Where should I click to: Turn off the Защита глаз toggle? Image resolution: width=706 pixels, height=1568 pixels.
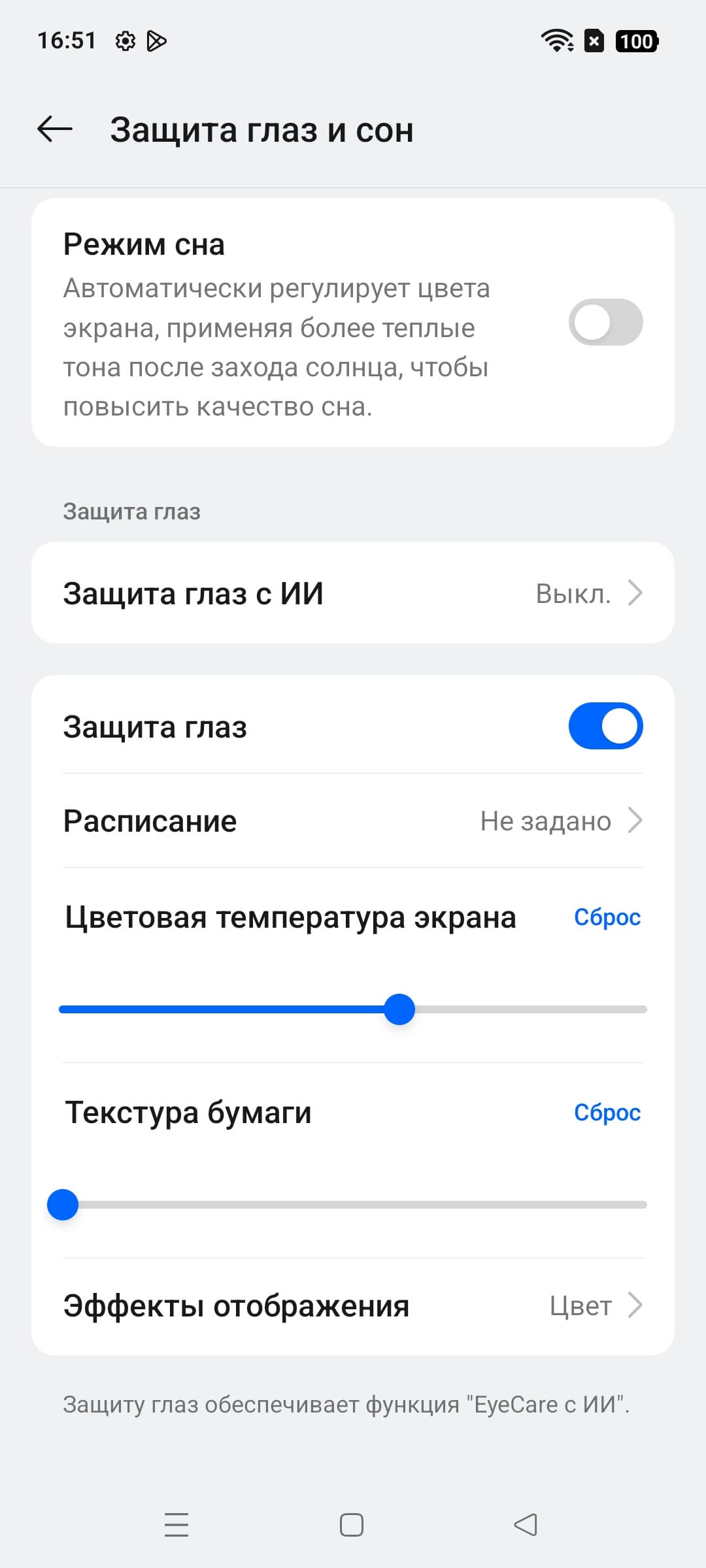click(x=605, y=726)
